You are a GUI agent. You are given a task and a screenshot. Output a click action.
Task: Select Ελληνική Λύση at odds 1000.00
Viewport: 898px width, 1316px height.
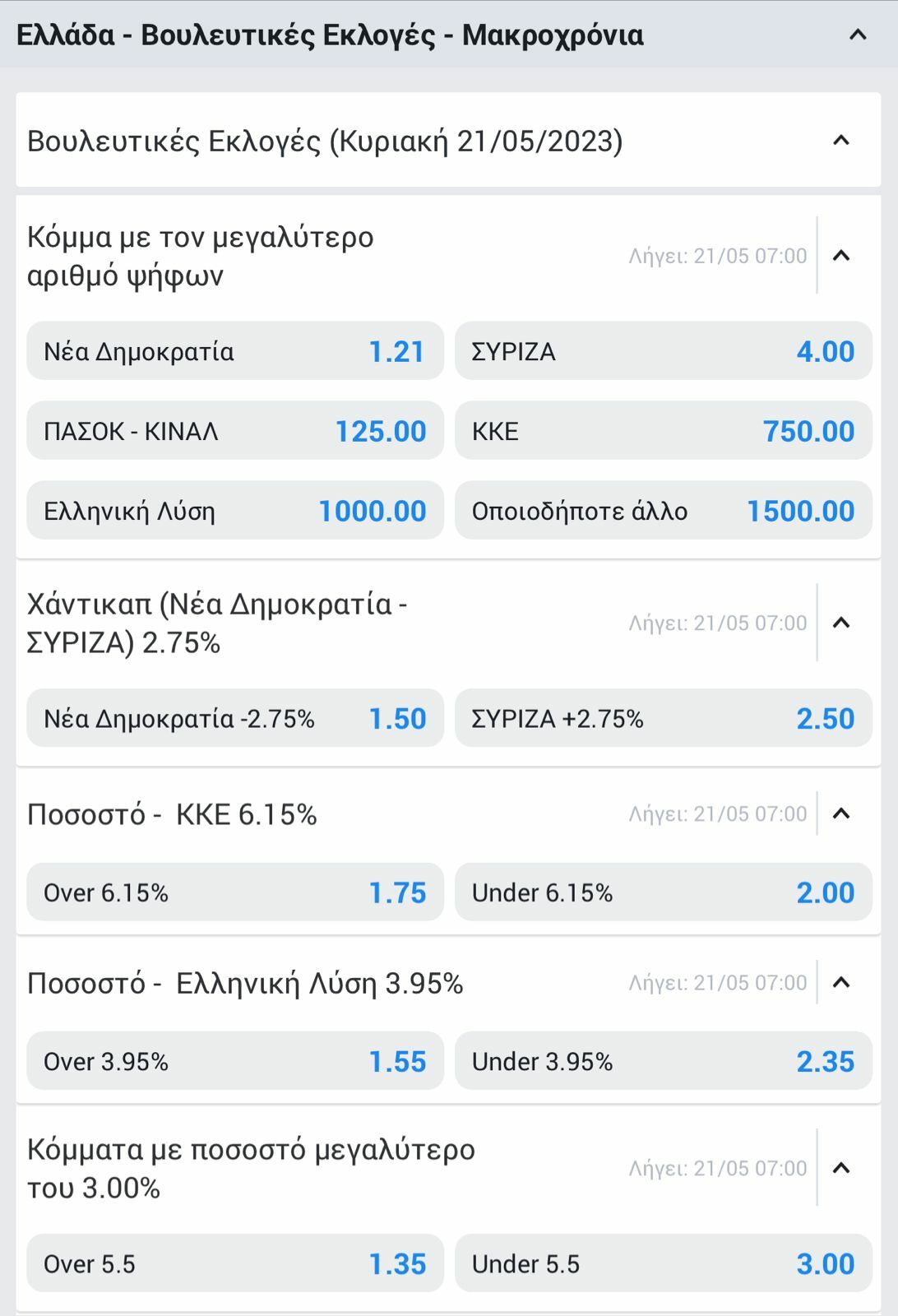click(x=234, y=511)
